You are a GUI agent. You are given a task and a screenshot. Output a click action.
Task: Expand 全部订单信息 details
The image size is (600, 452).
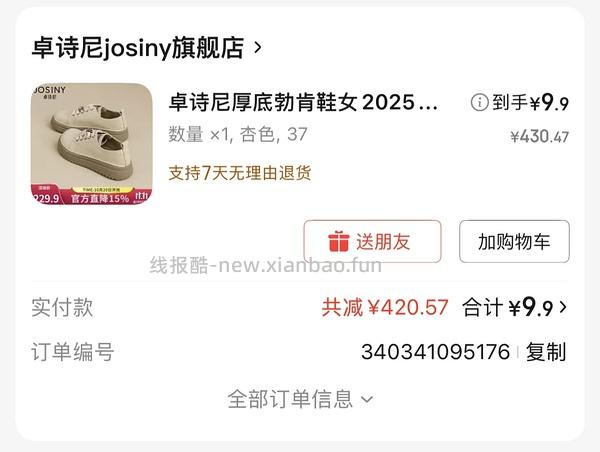[300, 399]
